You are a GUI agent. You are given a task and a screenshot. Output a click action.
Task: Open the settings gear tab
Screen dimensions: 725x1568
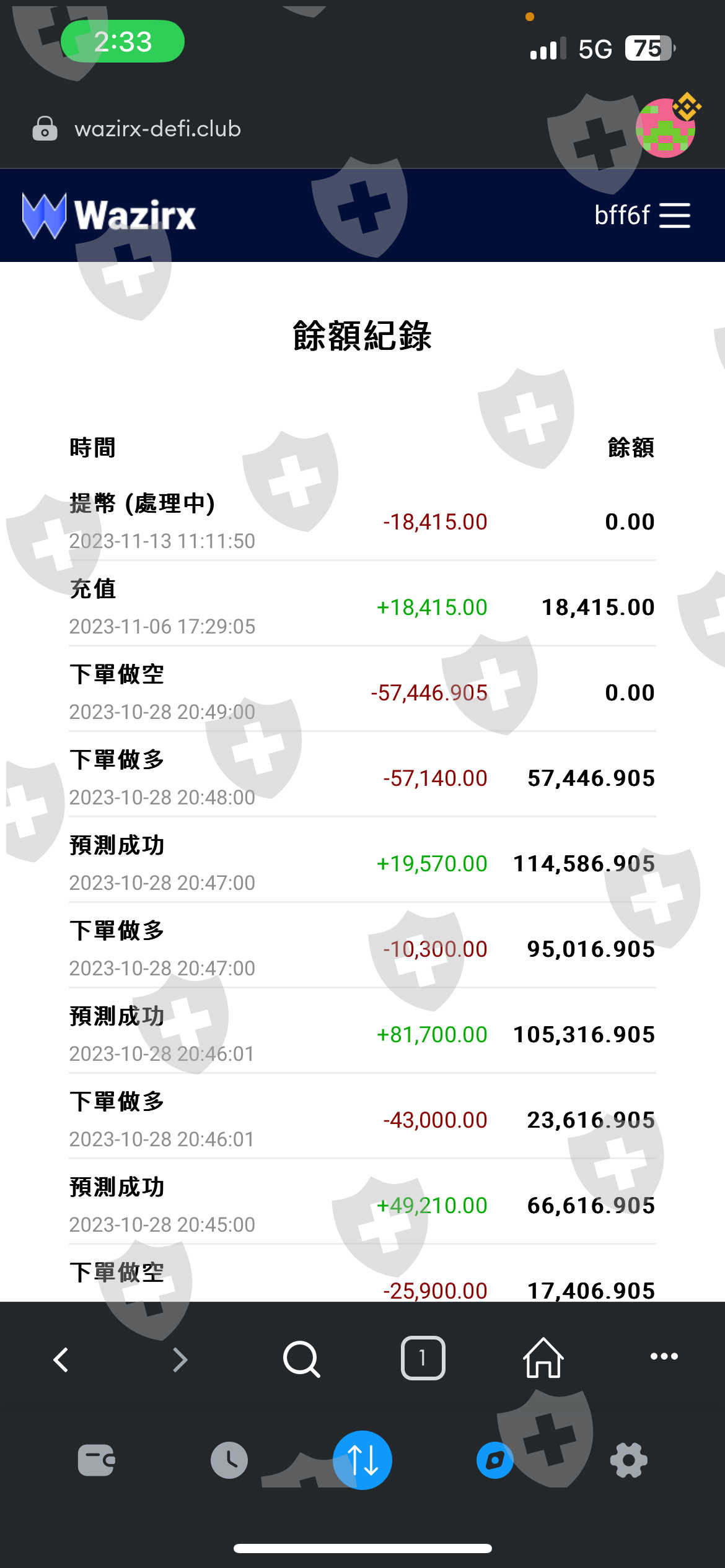coord(628,1460)
